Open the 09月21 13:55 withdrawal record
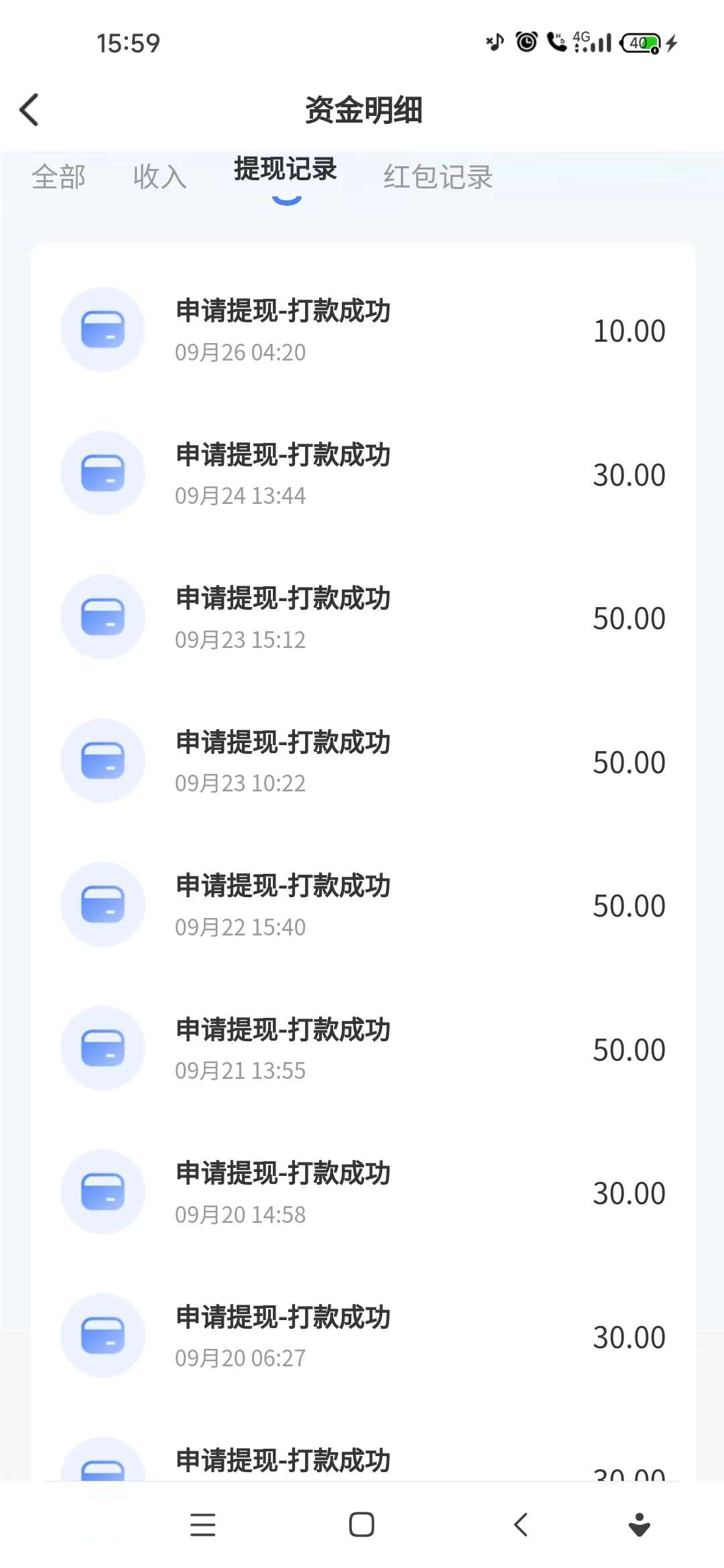 363,1048
